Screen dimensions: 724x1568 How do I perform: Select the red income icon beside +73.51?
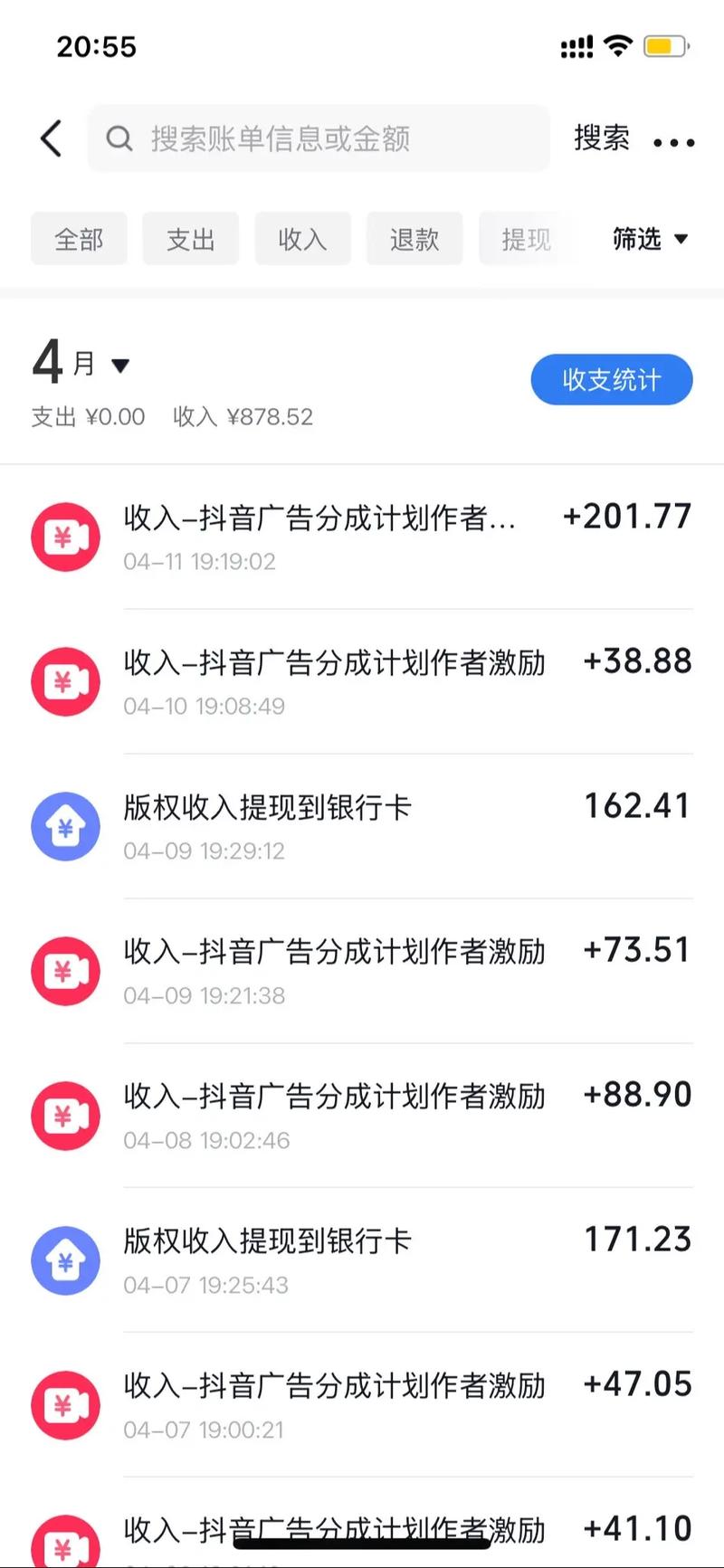click(x=64, y=971)
